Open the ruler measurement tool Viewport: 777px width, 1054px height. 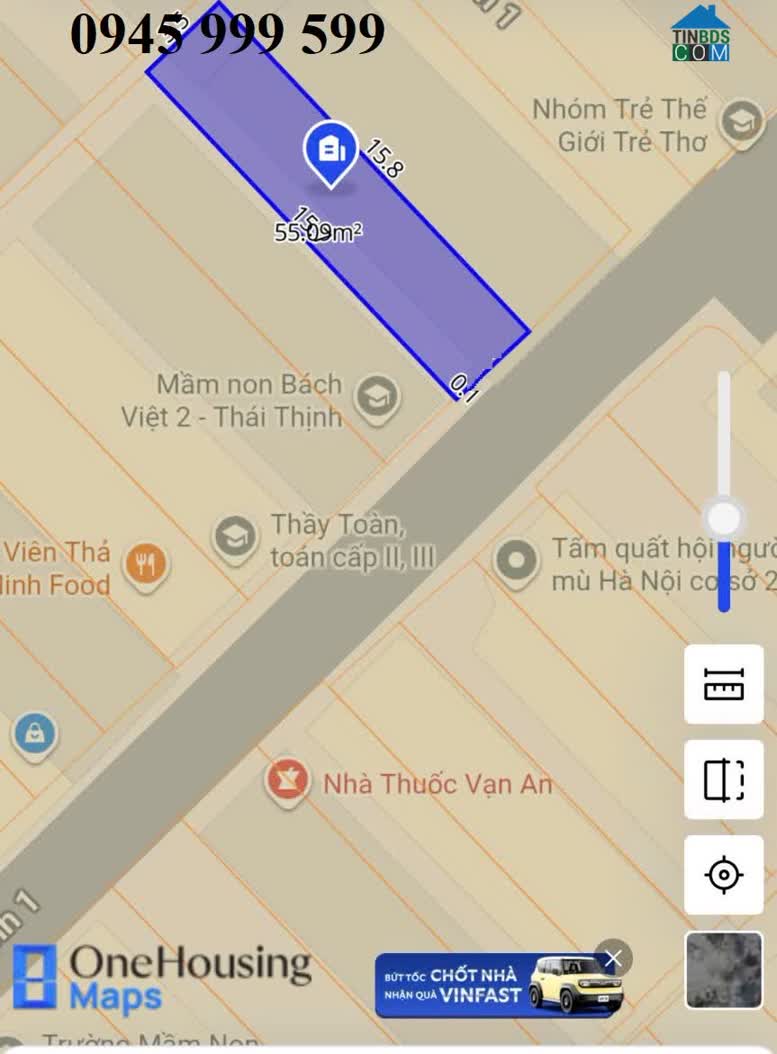[x=724, y=685]
